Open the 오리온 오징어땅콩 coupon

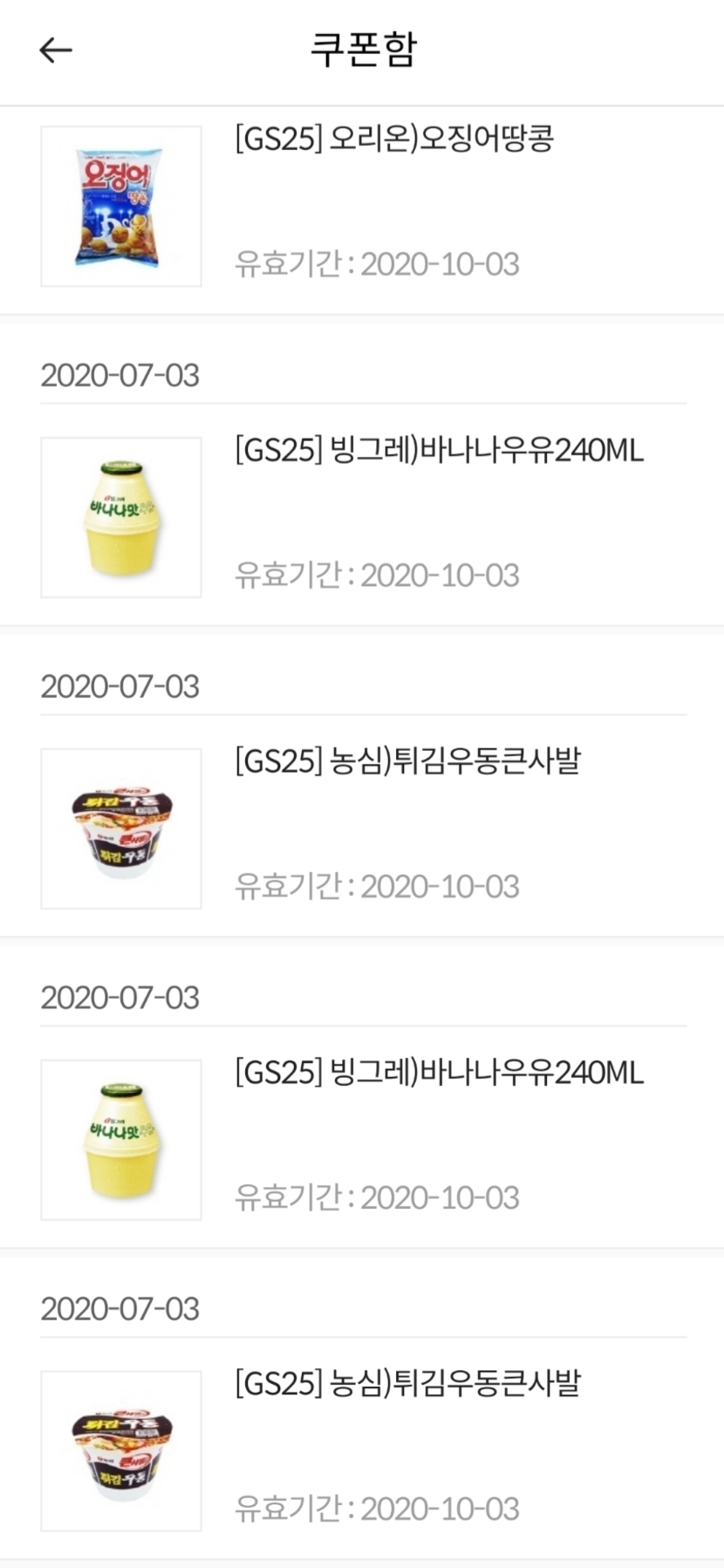(393, 140)
